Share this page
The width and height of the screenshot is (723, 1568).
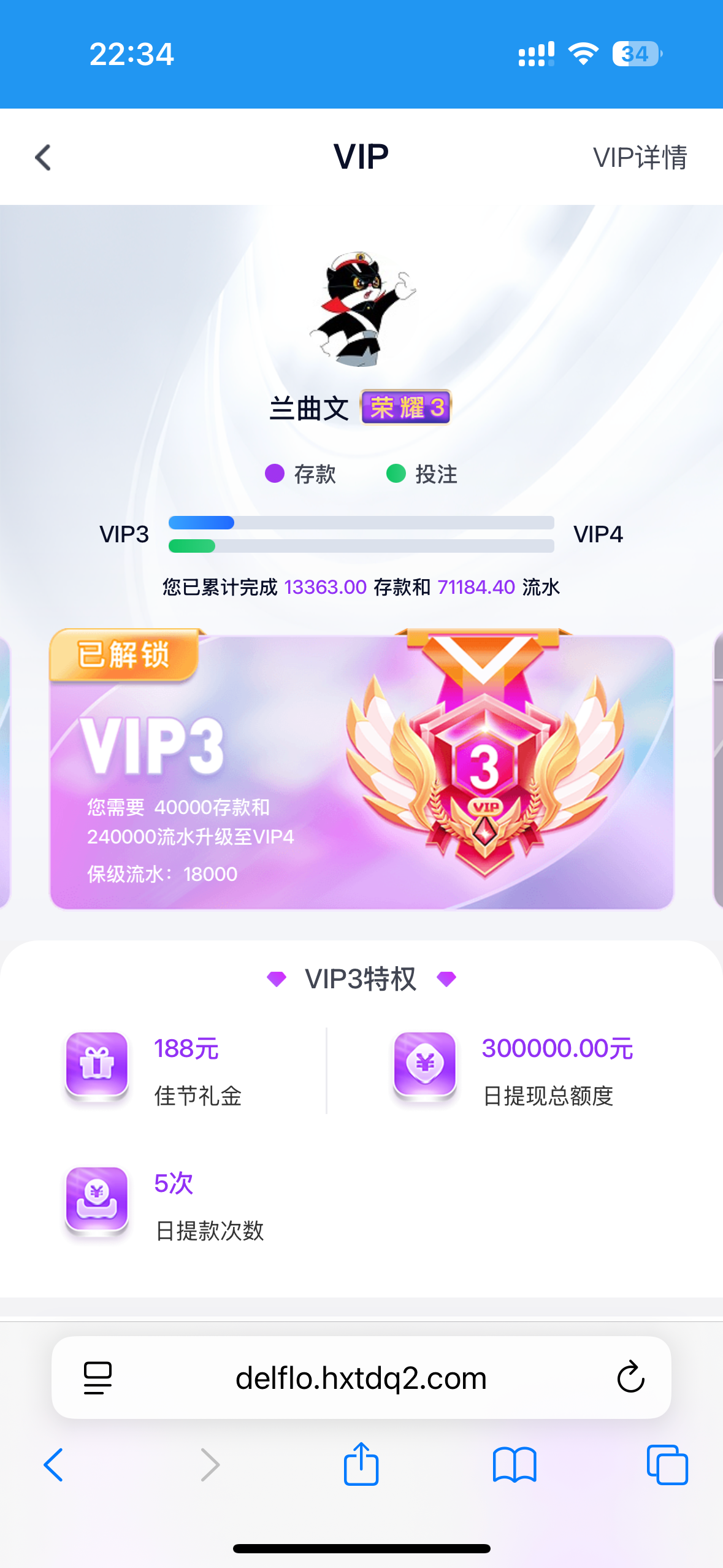(x=361, y=1465)
